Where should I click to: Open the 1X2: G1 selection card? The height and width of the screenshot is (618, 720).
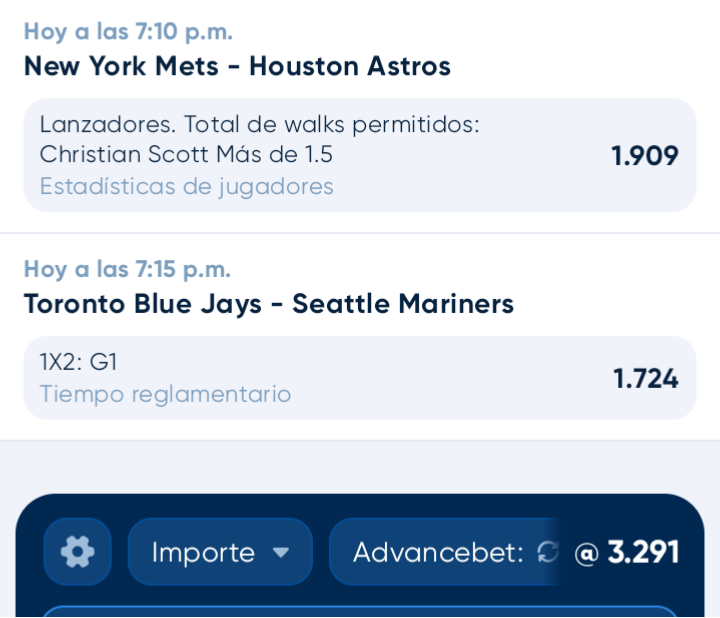pos(360,378)
